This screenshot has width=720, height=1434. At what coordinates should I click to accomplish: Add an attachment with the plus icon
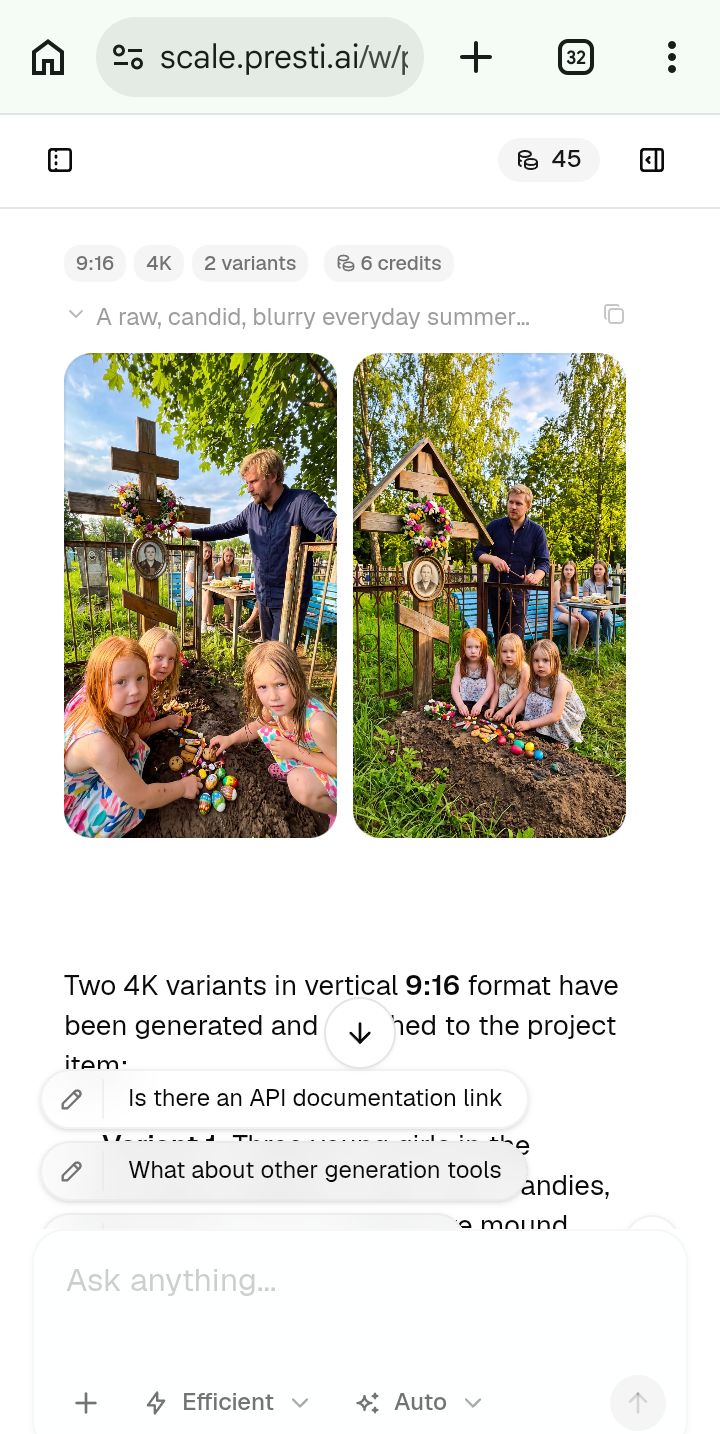[x=86, y=1403]
